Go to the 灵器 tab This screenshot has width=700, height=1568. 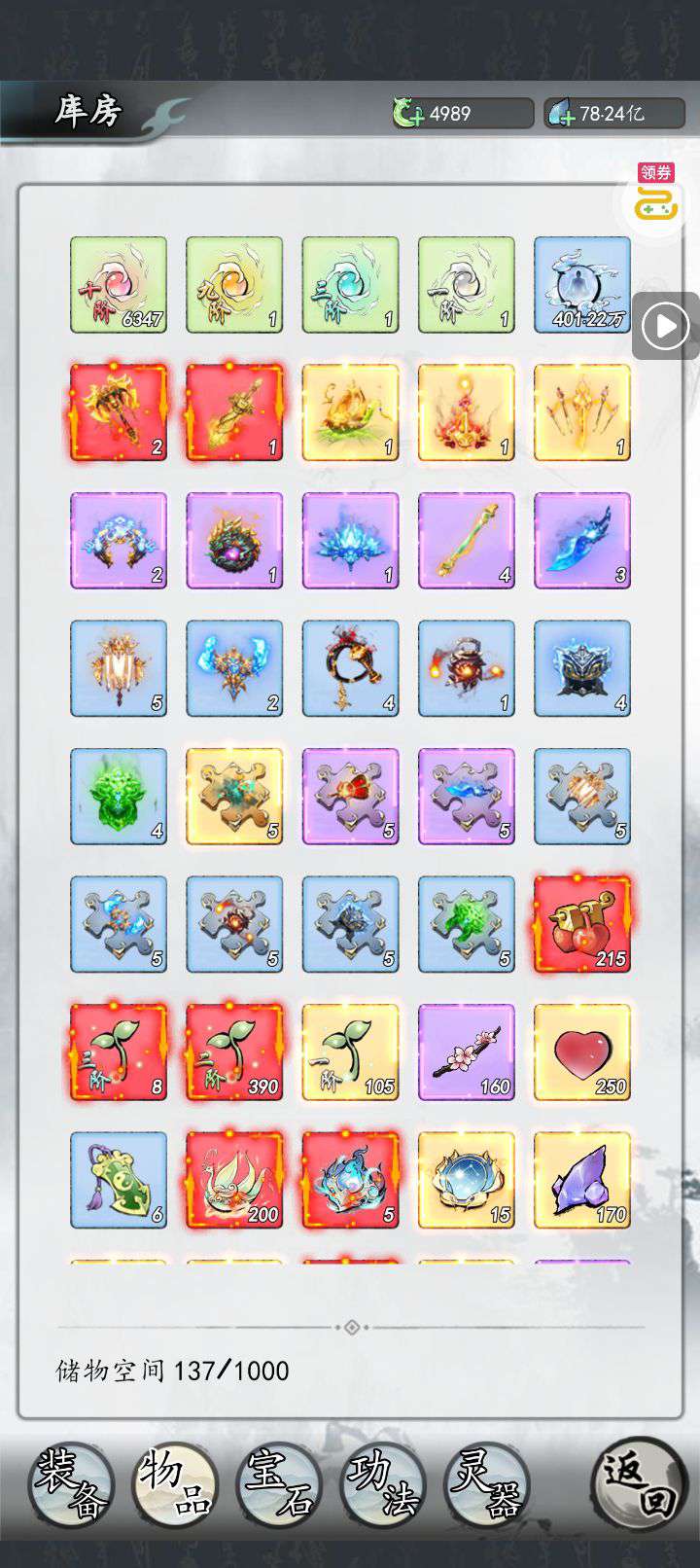pos(488,1485)
